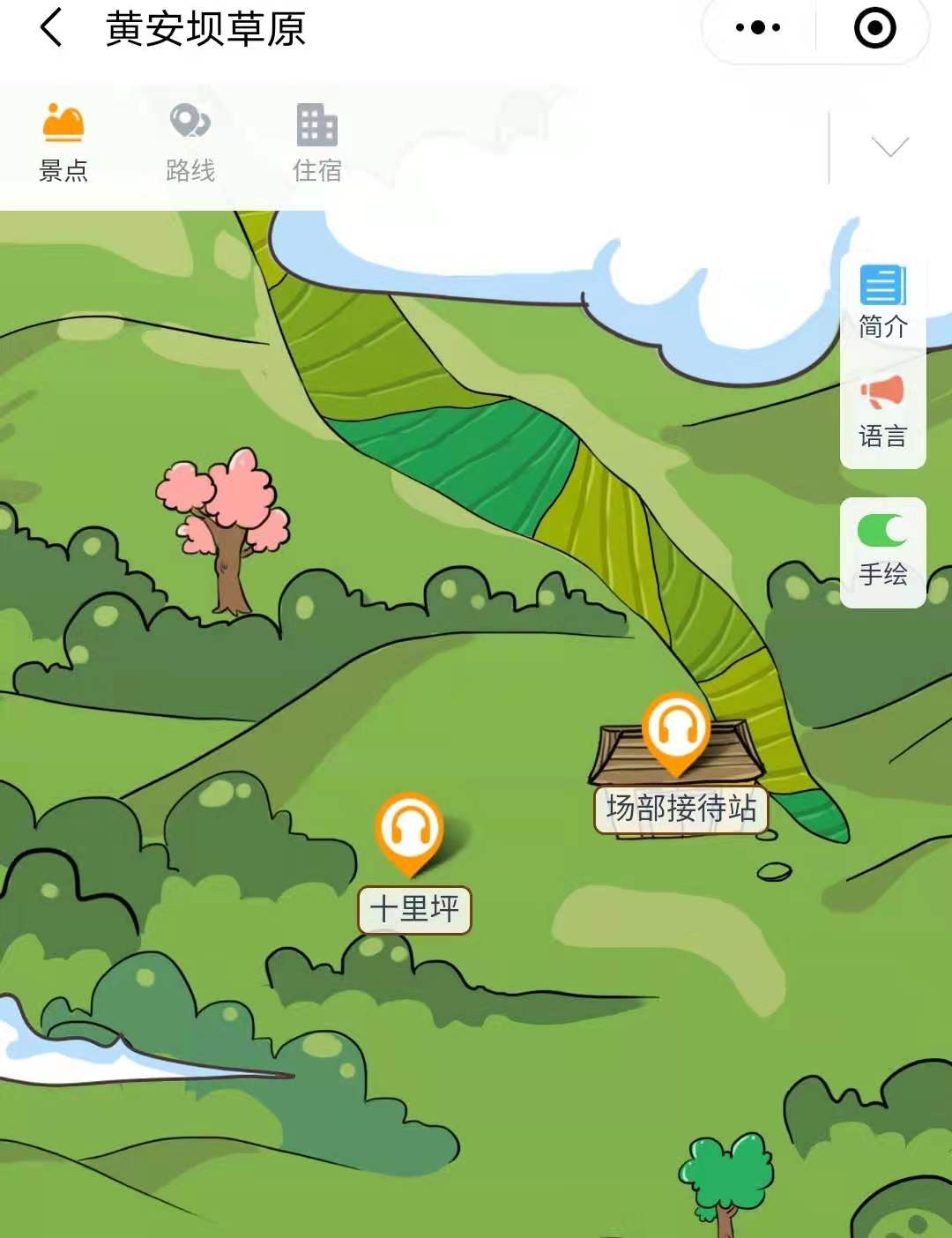Switch to the 景点 tab
Image resolution: width=952 pixels, height=1238 pixels.
[63, 143]
